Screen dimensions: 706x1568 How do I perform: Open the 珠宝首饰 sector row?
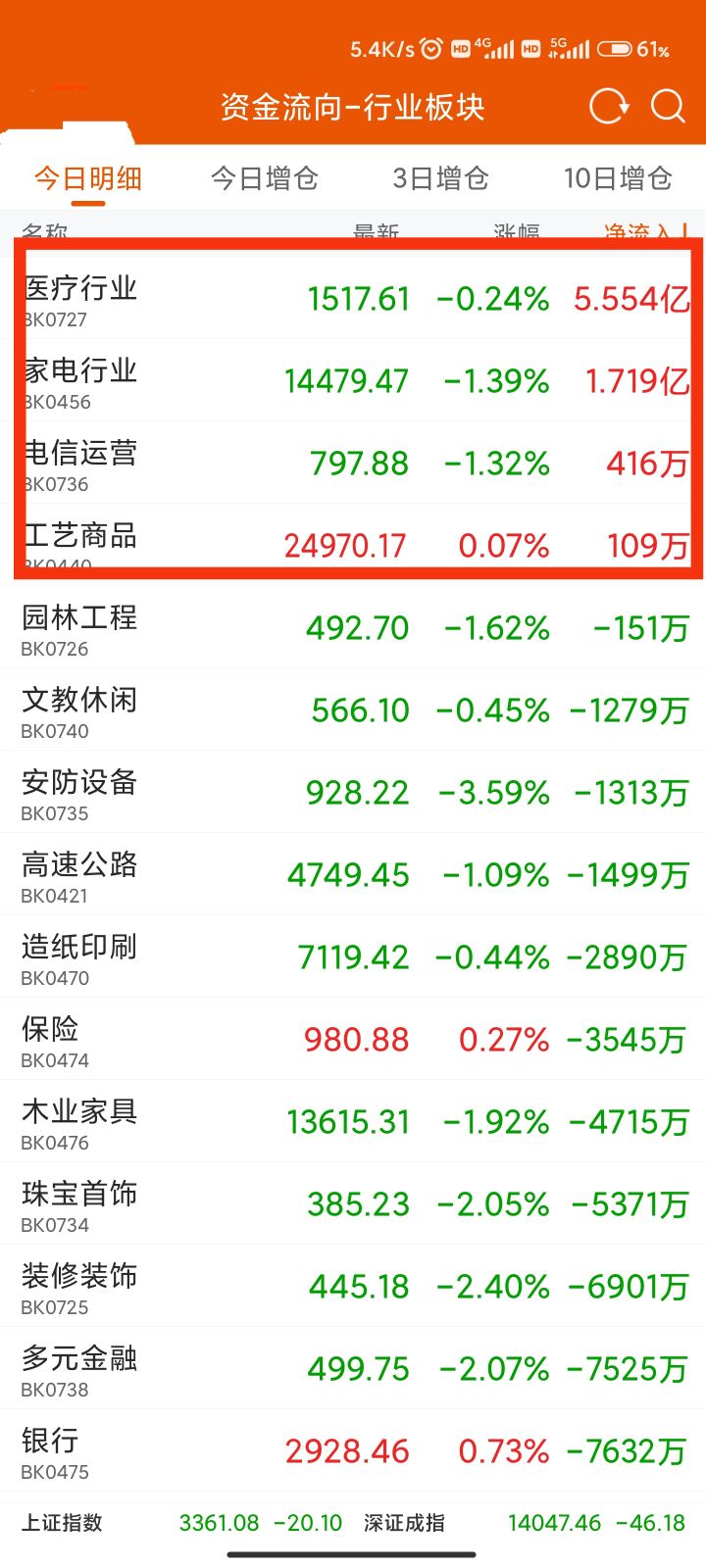click(353, 1204)
